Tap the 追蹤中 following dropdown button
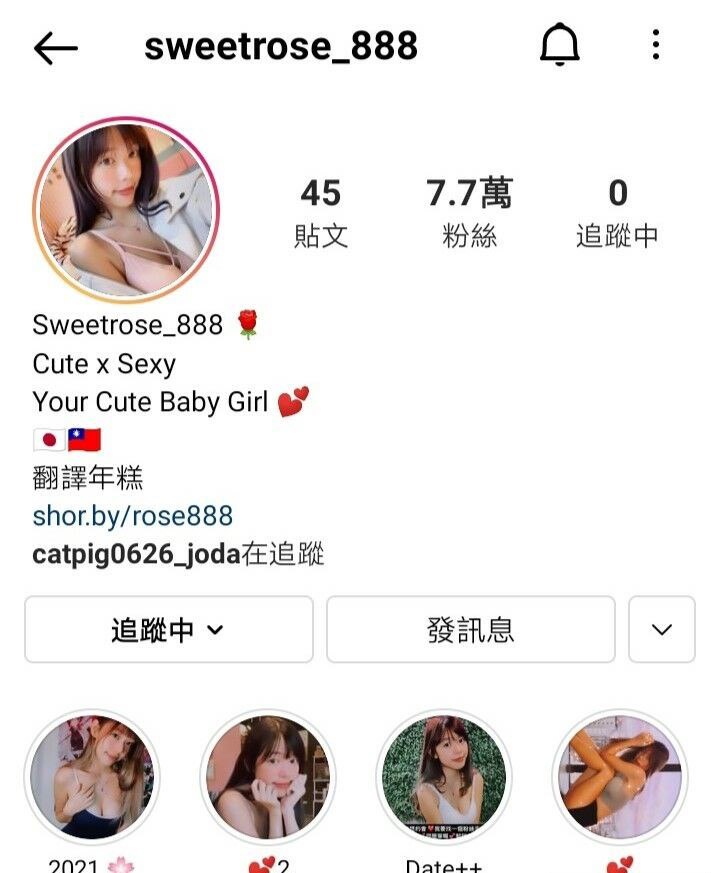 pyautogui.click(x=168, y=630)
